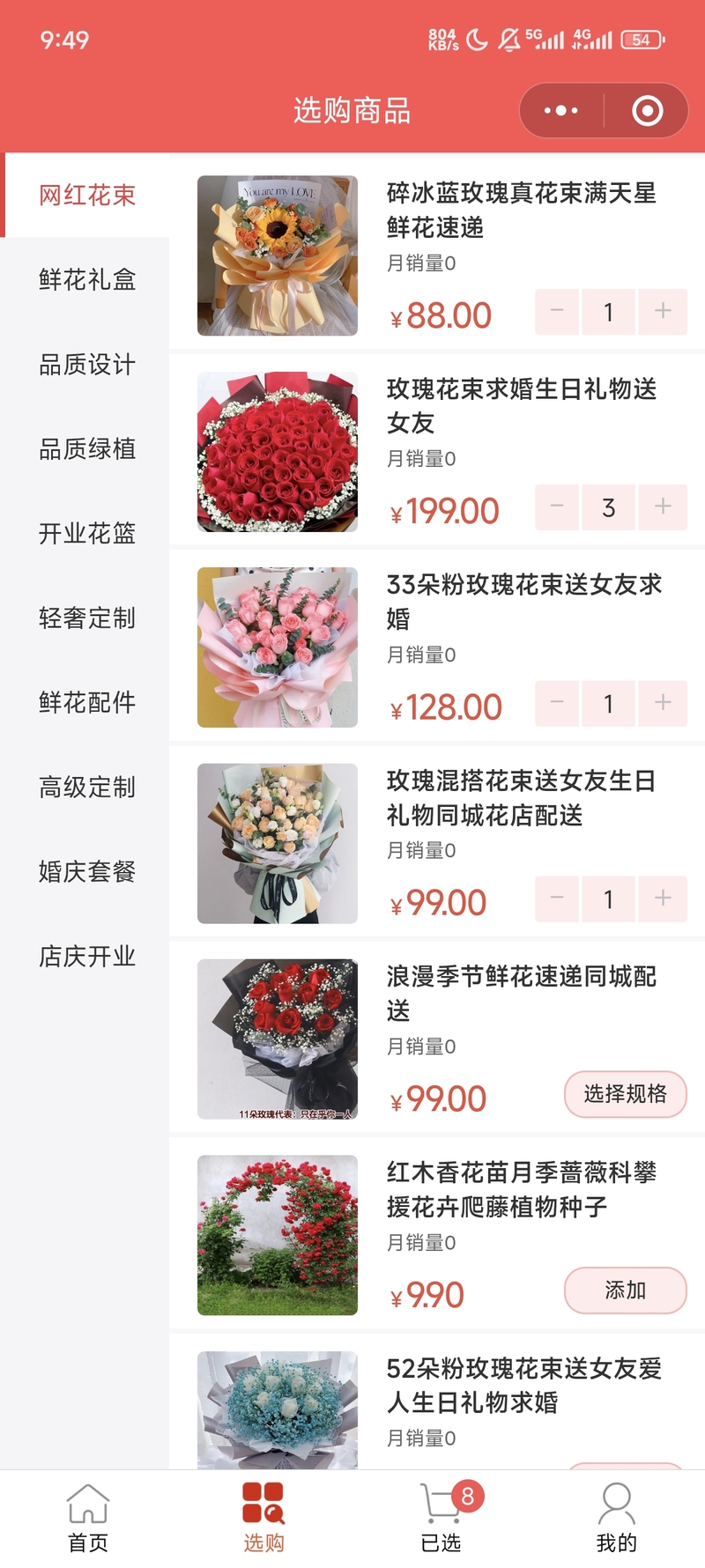The width and height of the screenshot is (705, 1568).
Task: Reduce quantity of 玫瑰混搭花束
Action: coord(557,899)
